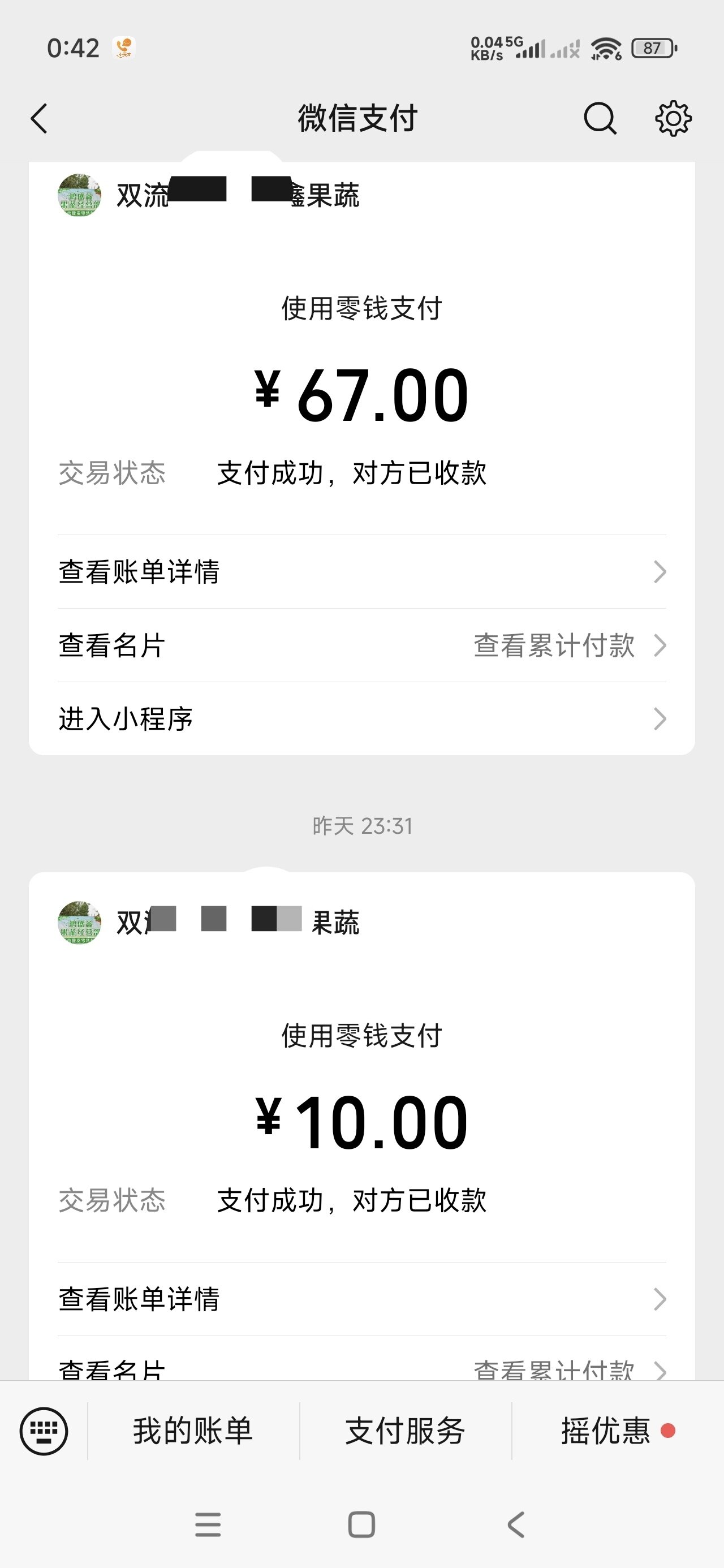The height and width of the screenshot is (1568, 724).
Task: Open the settings gear icon
Action: tap(673, 118)
